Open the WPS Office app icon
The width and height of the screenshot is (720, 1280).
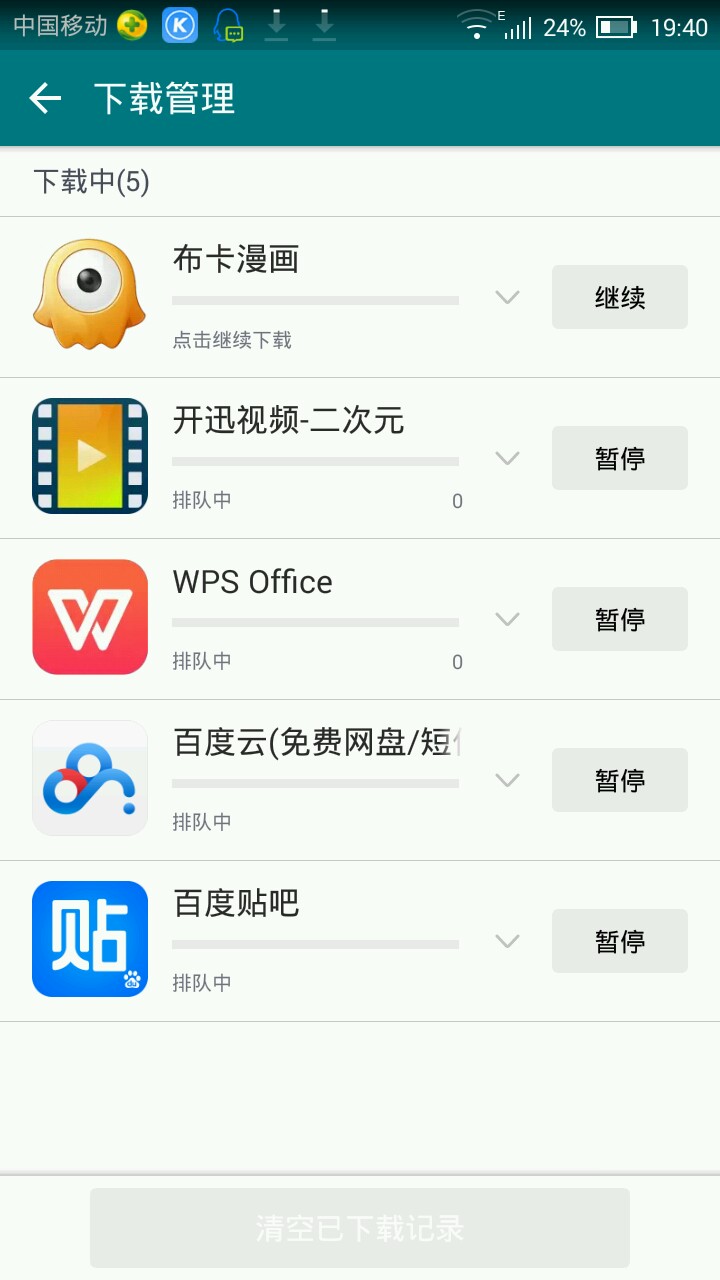point(90,617)
